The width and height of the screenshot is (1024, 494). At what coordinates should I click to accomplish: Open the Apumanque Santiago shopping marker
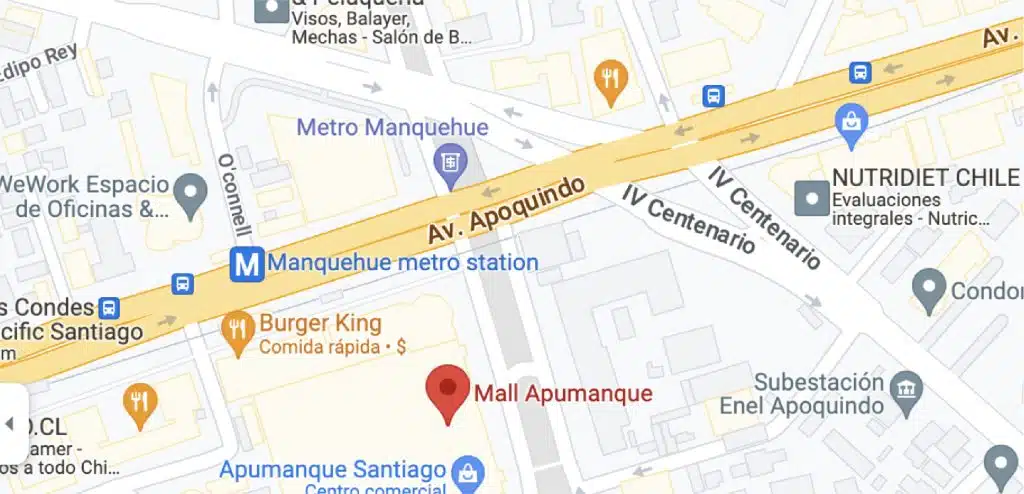point(464,470)
